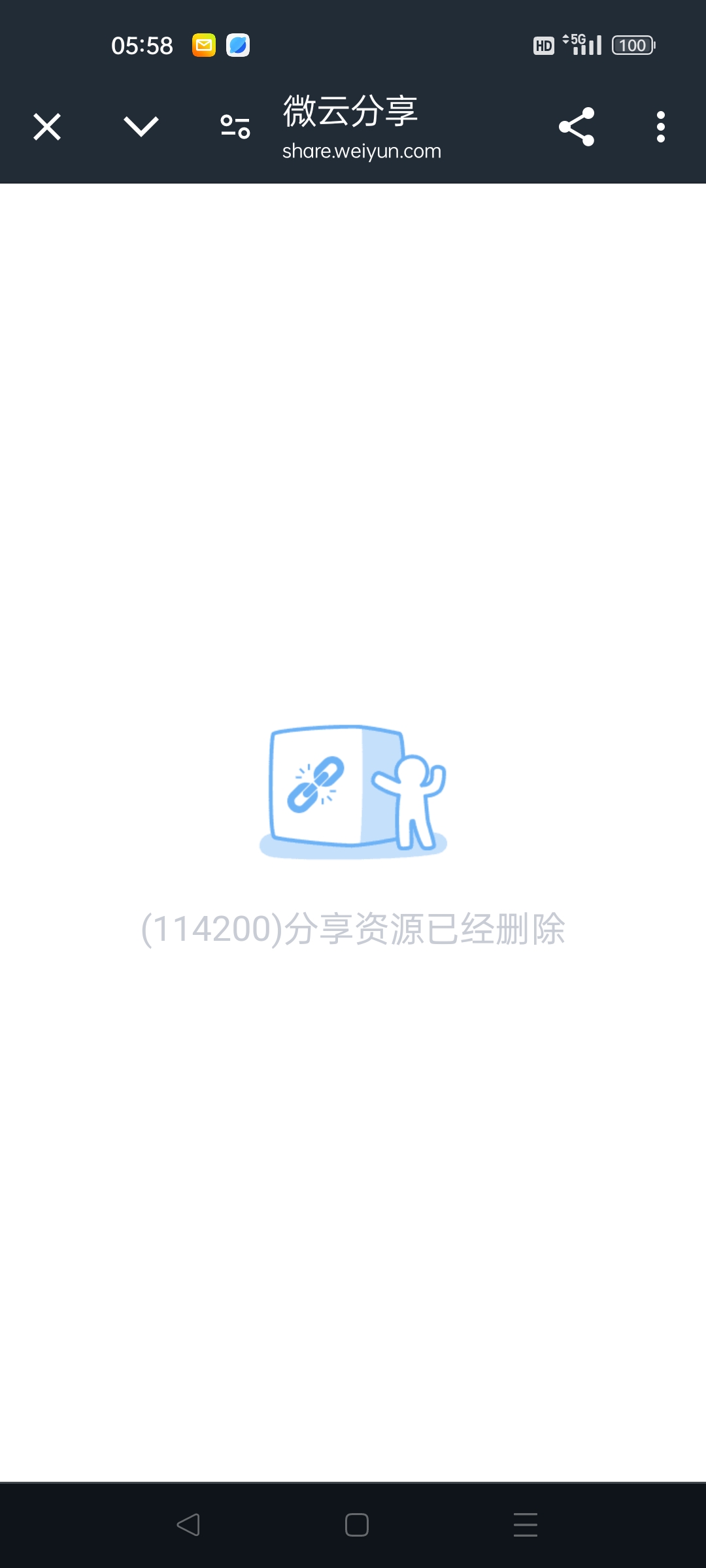Tap the share.weiyun.com address
This screenshot has width=706, height=1568.
(361, 151)
